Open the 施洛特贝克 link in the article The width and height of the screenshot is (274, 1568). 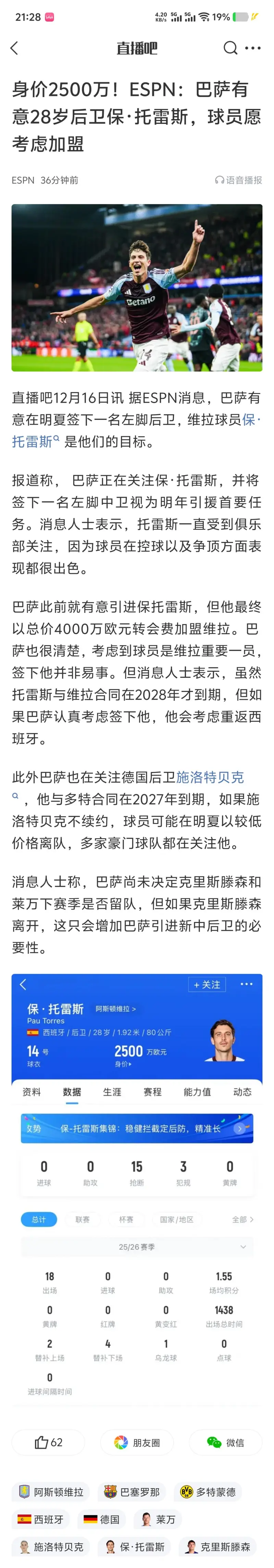pos(210,777)
